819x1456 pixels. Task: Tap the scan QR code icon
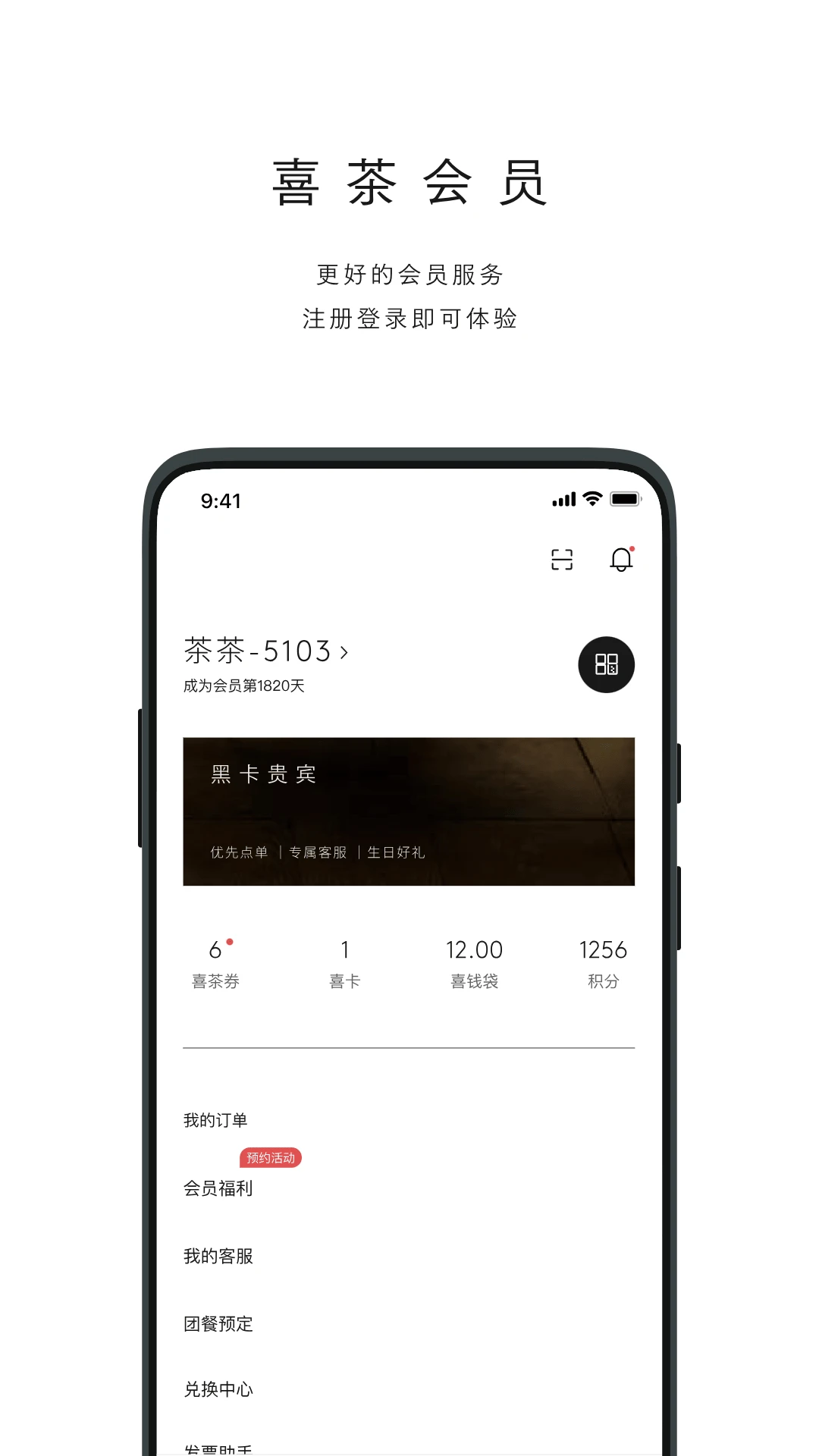coord(562,560)
